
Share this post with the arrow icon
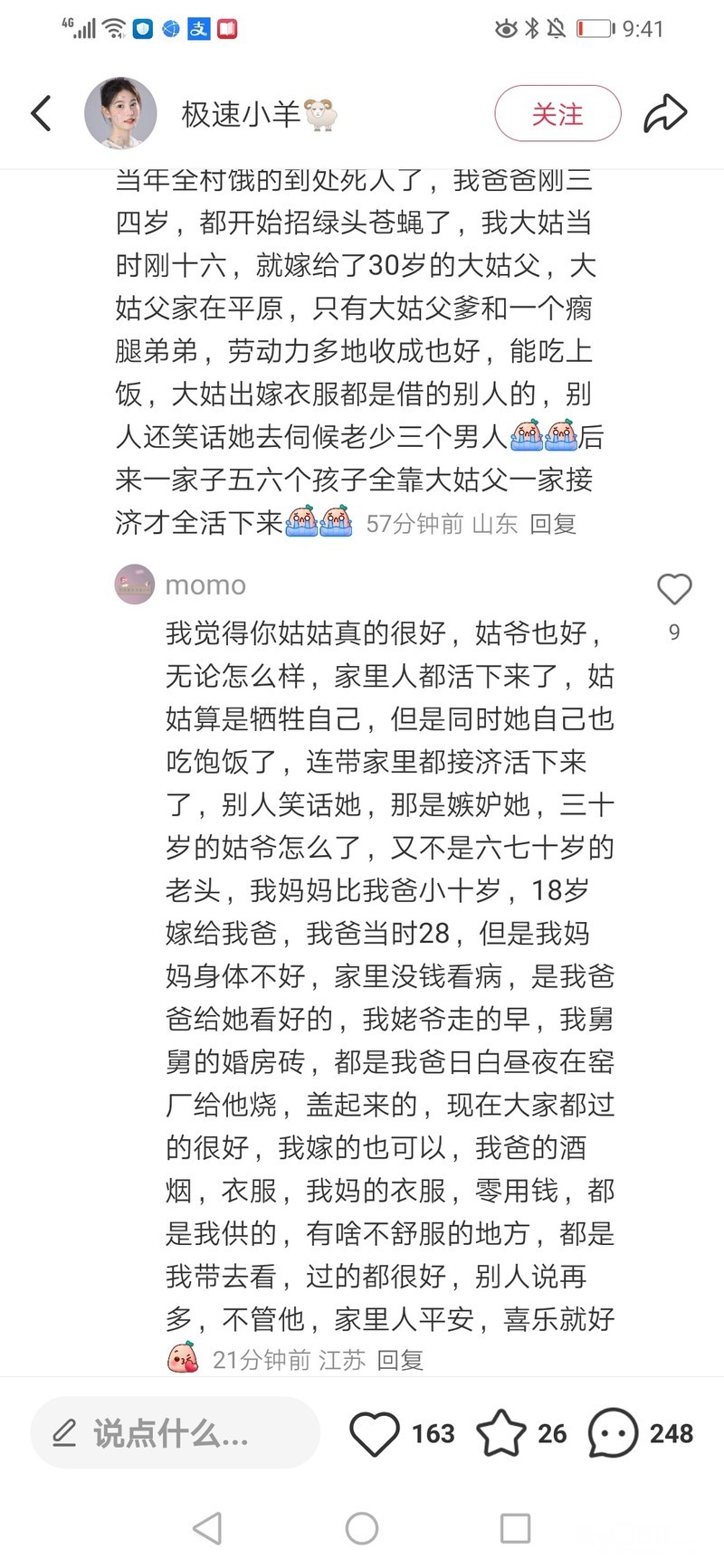(x=665, y=114)
